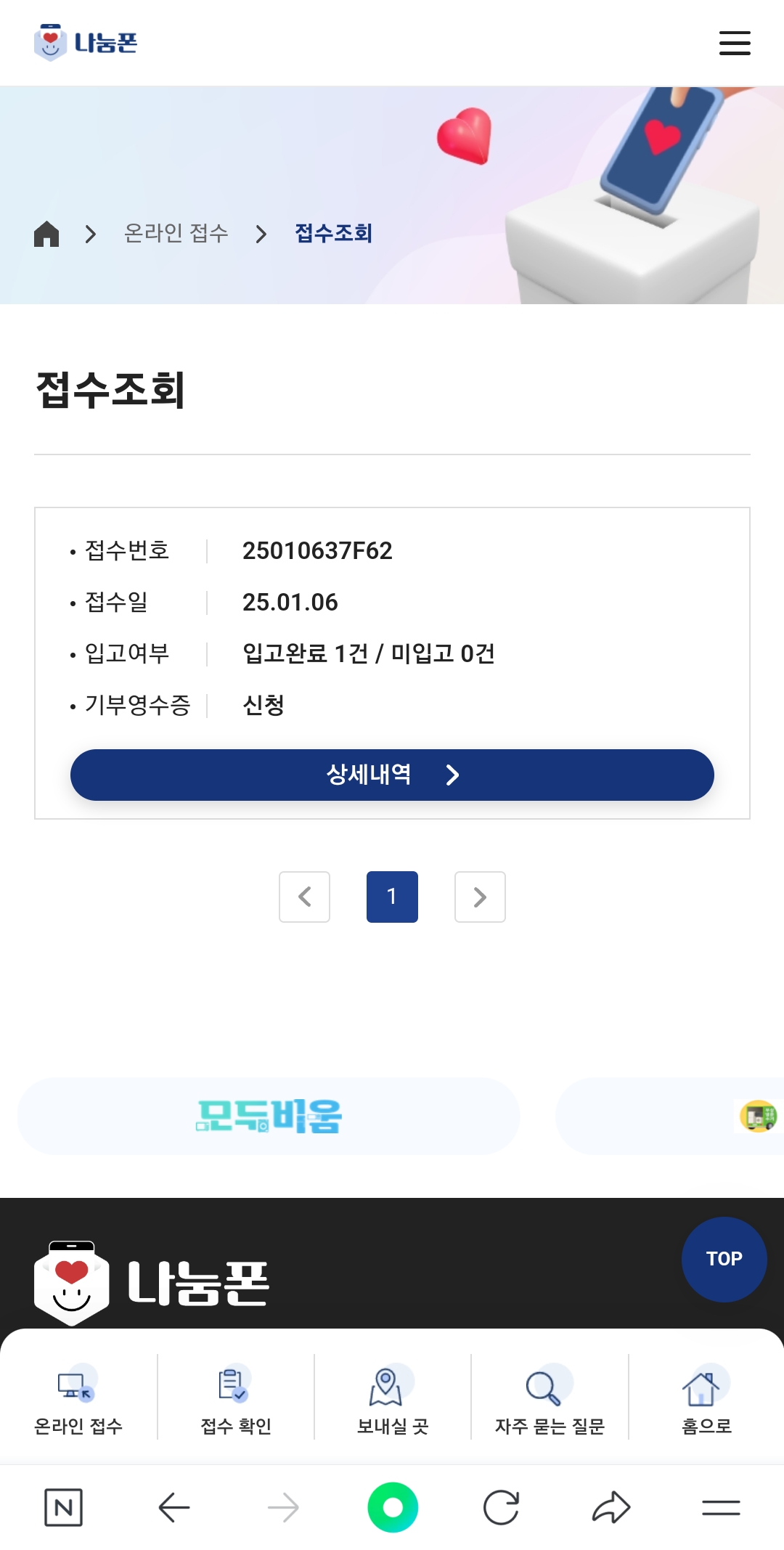Tap the green circle browser button
This screenshot has height=1550, width=784.
(392, 1508)
